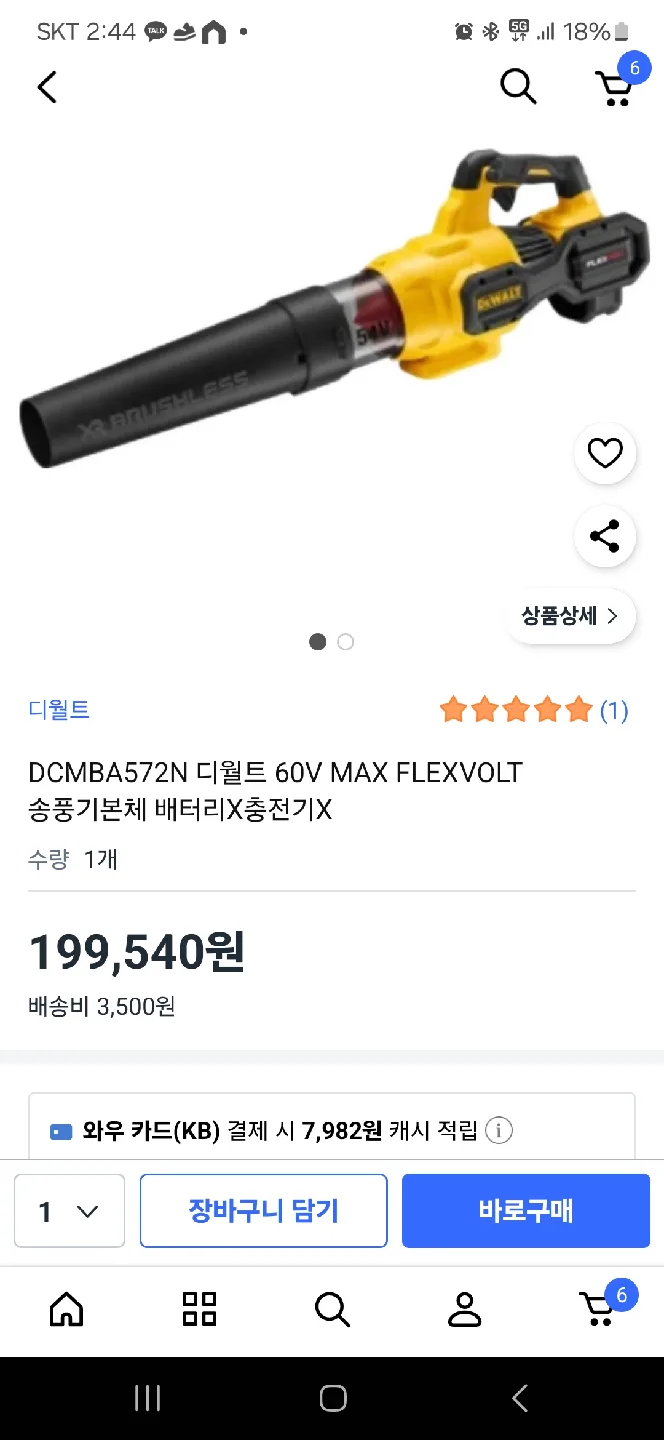Expand the quantity dropdown
The width and height of the screenshot is (664, 1440).
[x=69, y=1211]
